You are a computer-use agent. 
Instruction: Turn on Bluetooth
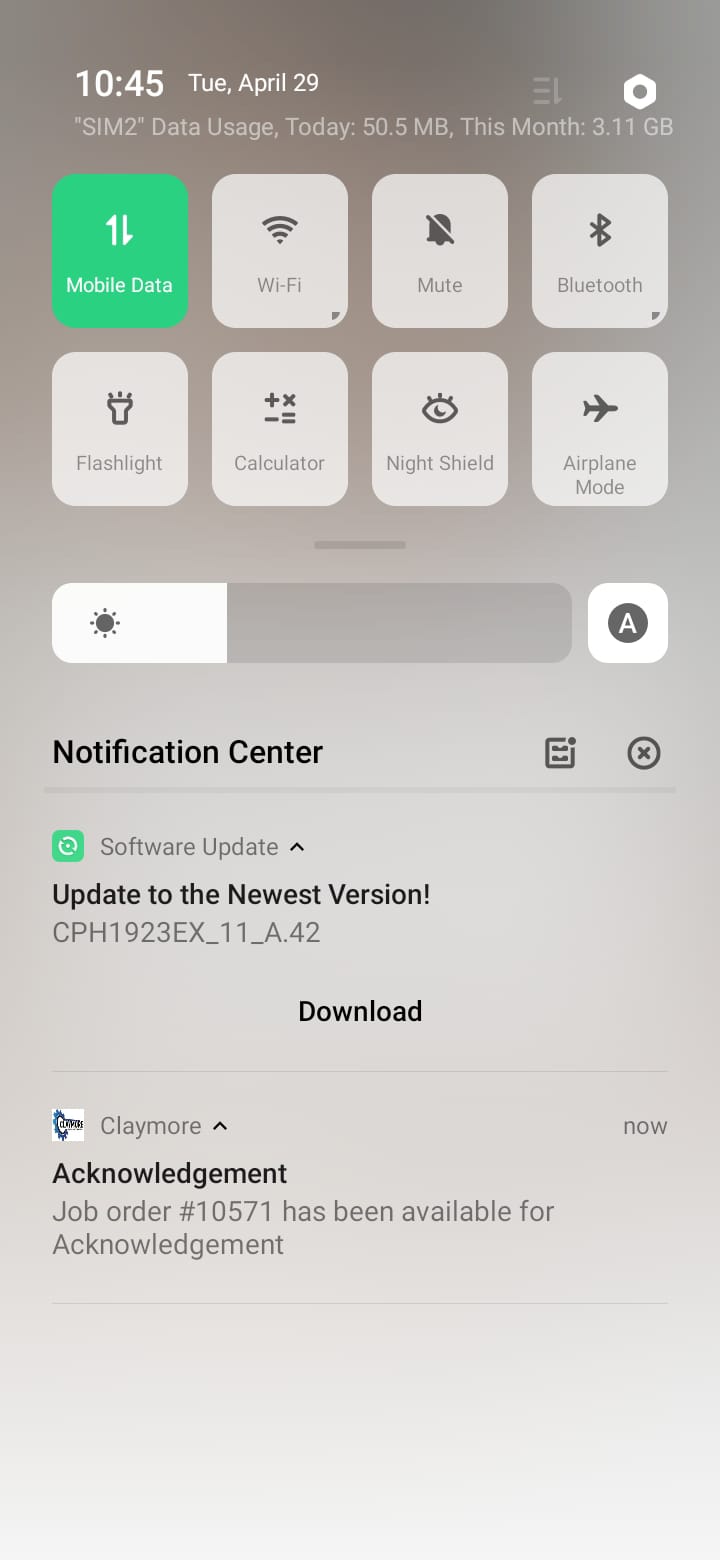600,250
